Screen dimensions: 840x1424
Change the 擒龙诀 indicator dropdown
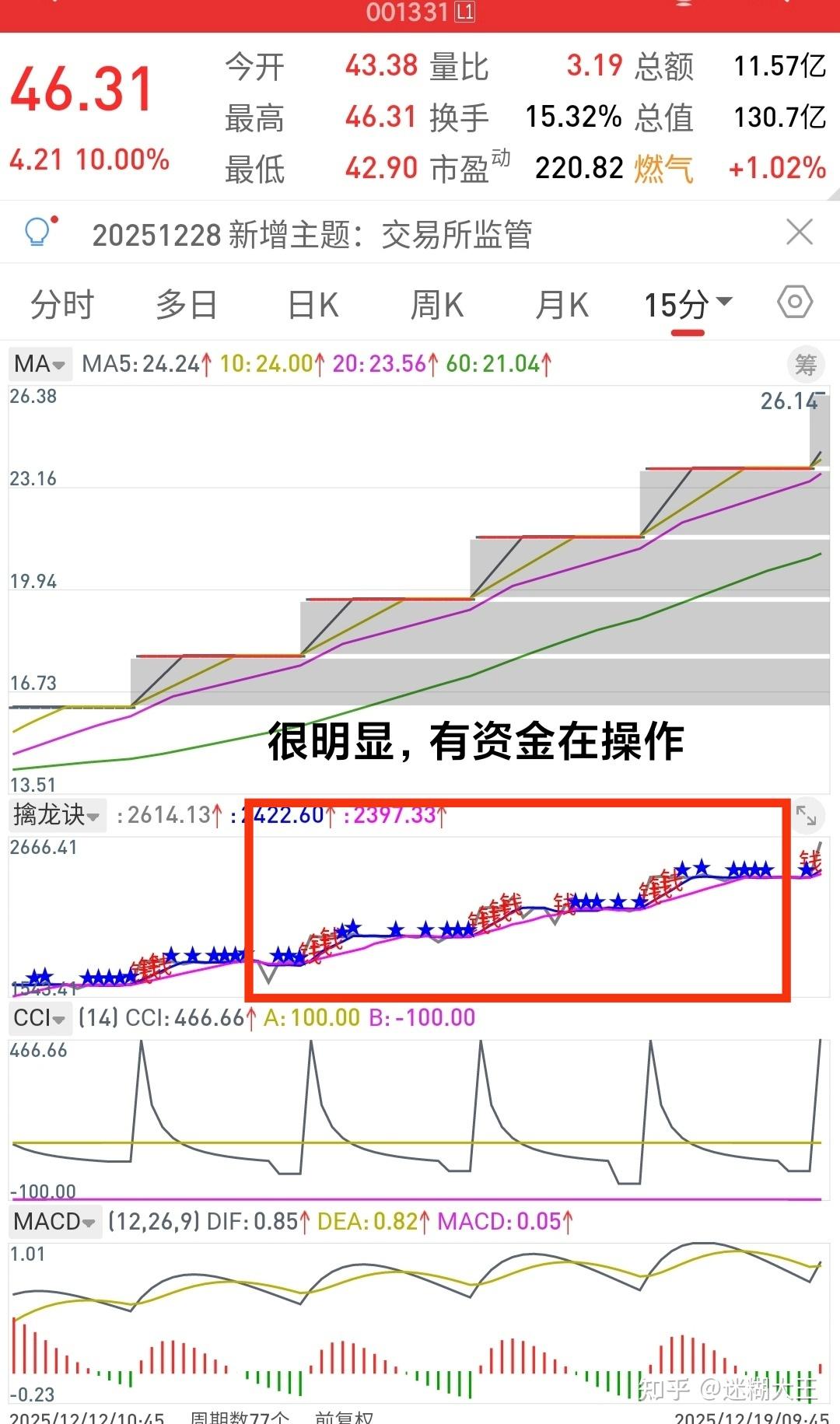(x=57, y=815)
